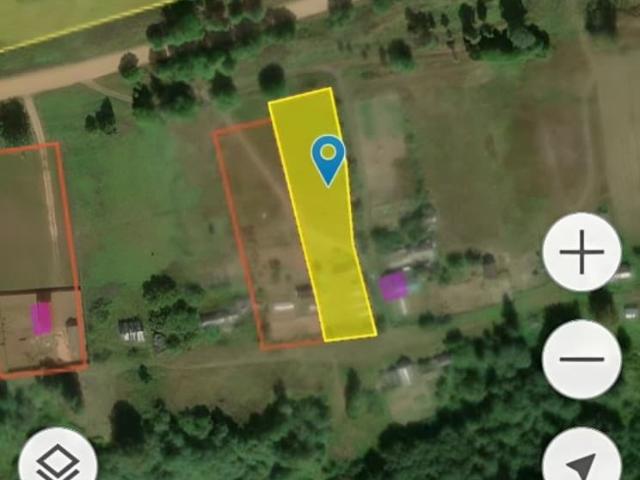Zoom in on the map
The height and width of the screenshot is (480, 640).
pos(581,252)
